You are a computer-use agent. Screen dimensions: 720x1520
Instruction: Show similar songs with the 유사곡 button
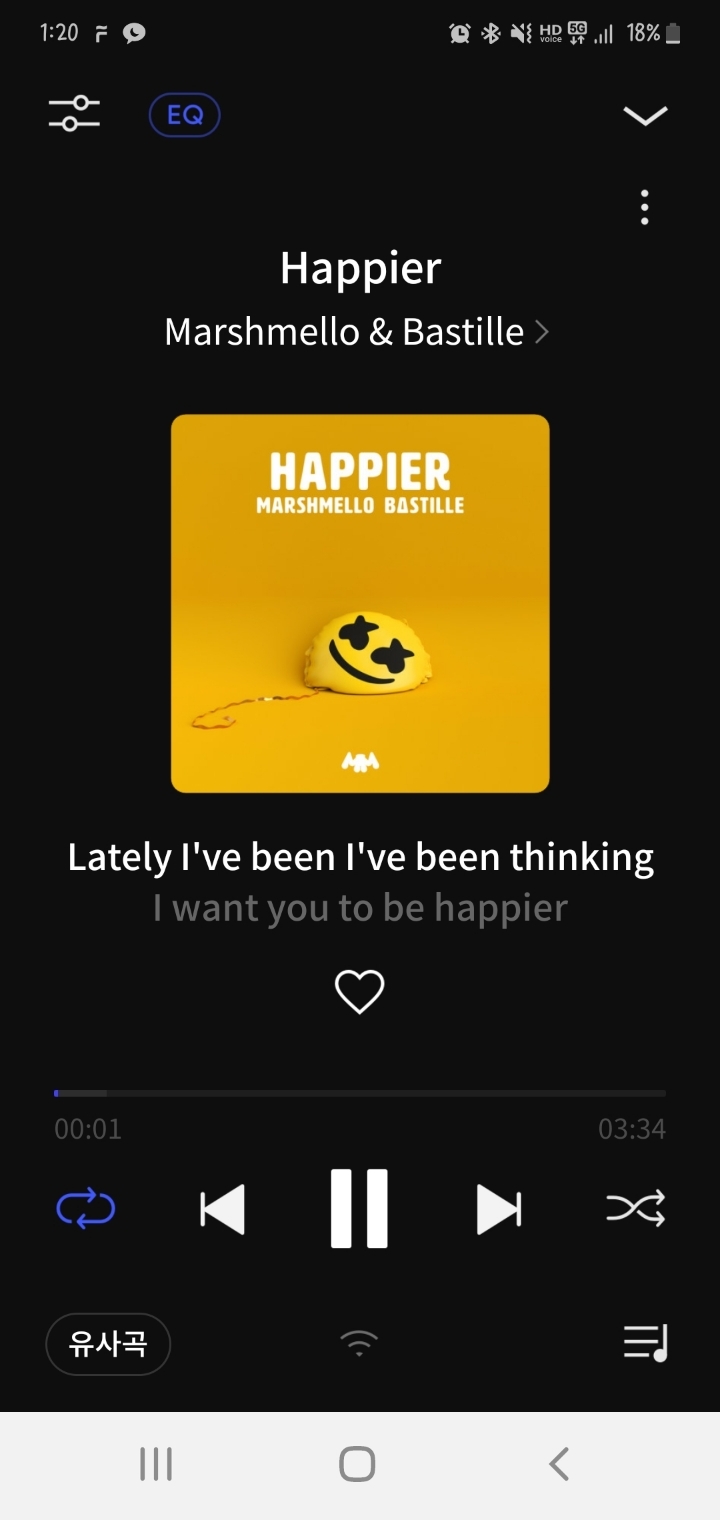coord(108,1344)
